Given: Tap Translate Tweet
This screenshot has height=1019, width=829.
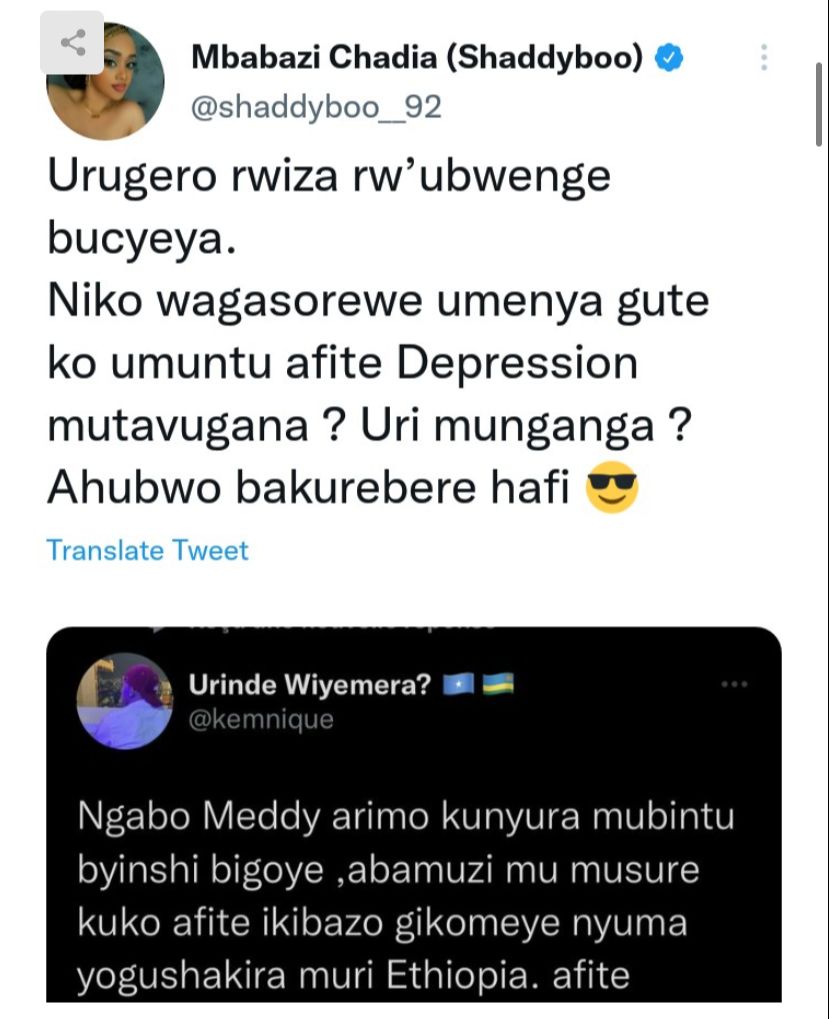Looking at the screenshot, I should pyautogui.click(x=147, y=550).
